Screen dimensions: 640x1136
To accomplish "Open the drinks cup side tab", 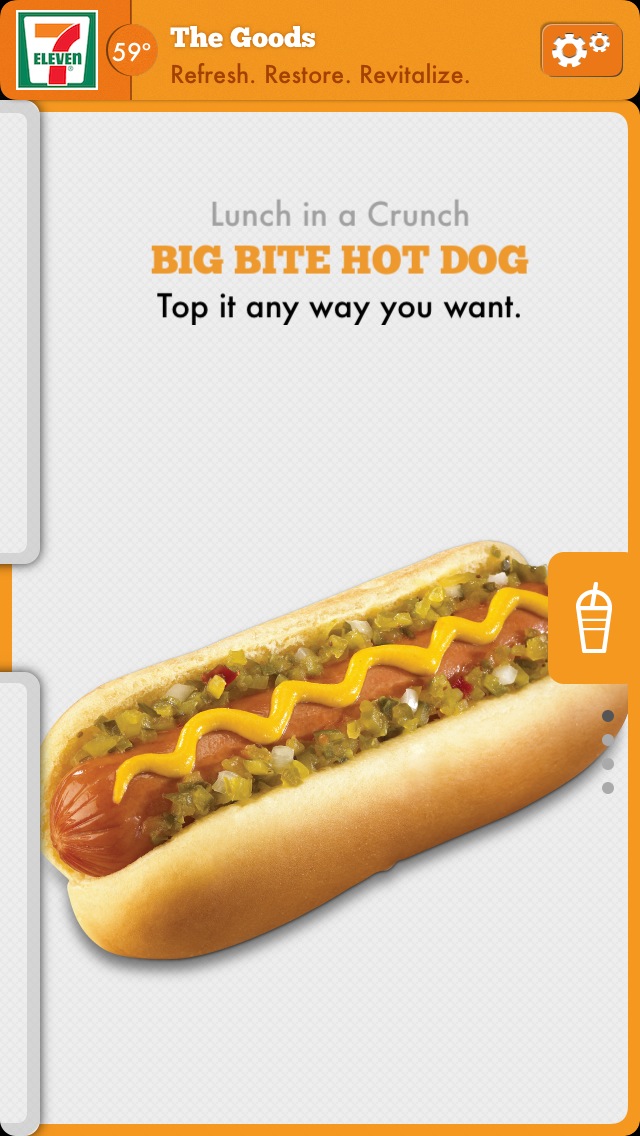I will [x=594, y=618].
